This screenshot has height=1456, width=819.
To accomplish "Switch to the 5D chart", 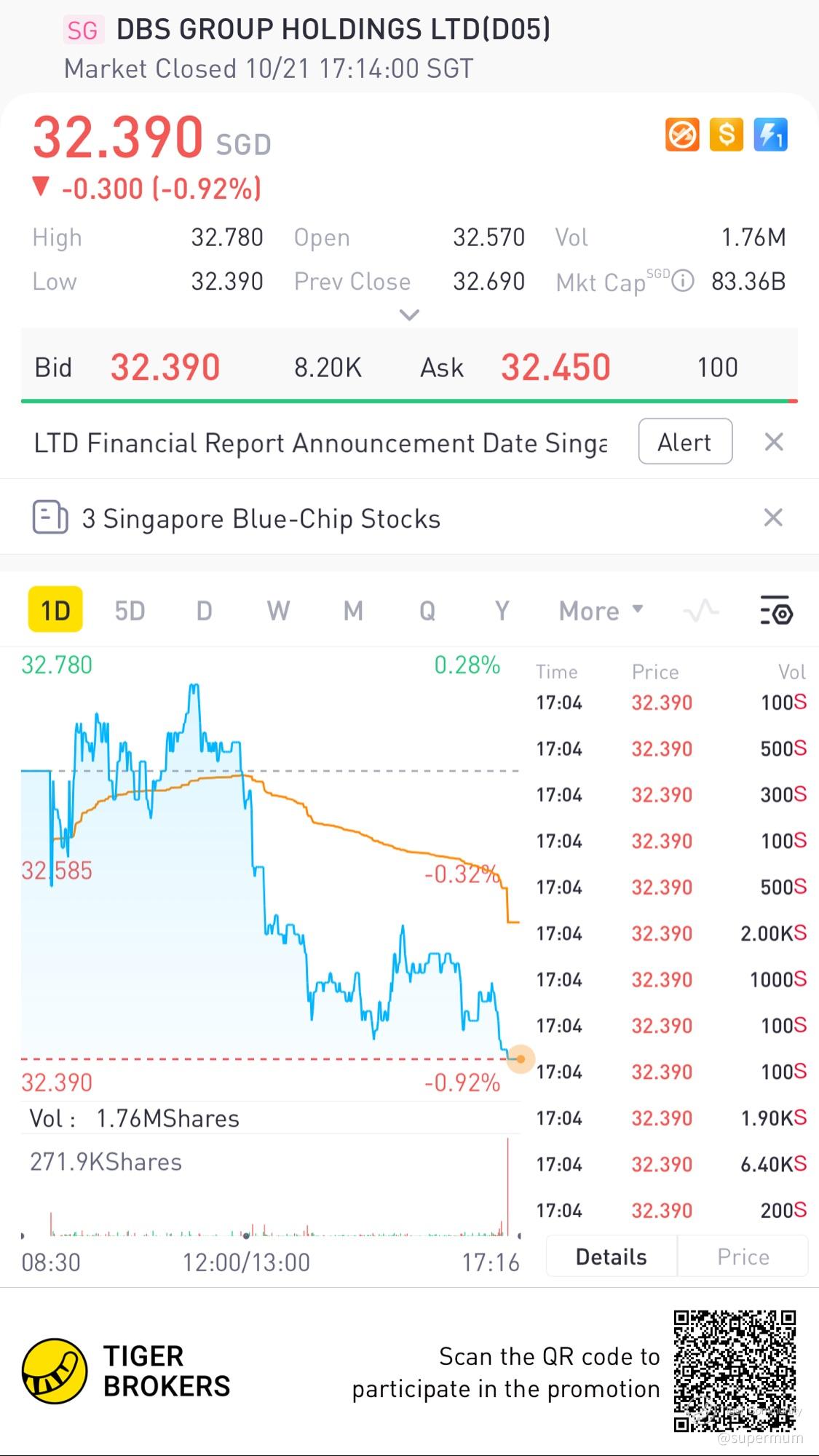I will point(130,611).
